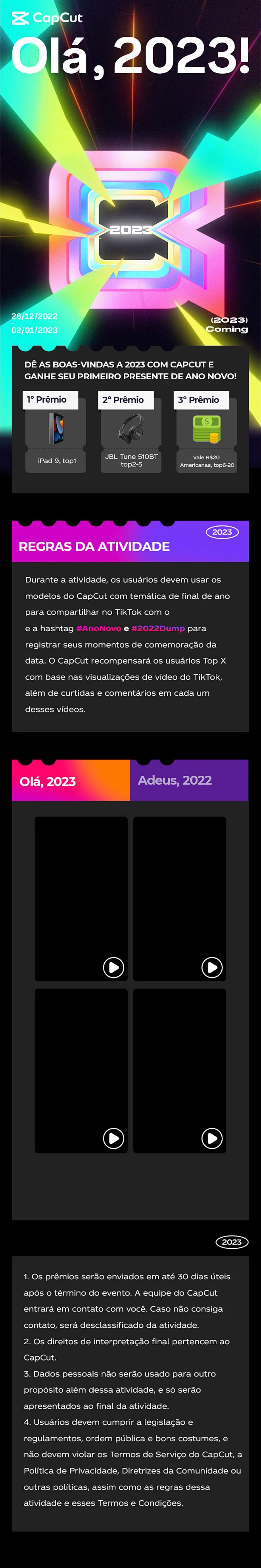261x1568 pixels.
Task: Play the second video in the top row
Action: (x=211, y=967)
